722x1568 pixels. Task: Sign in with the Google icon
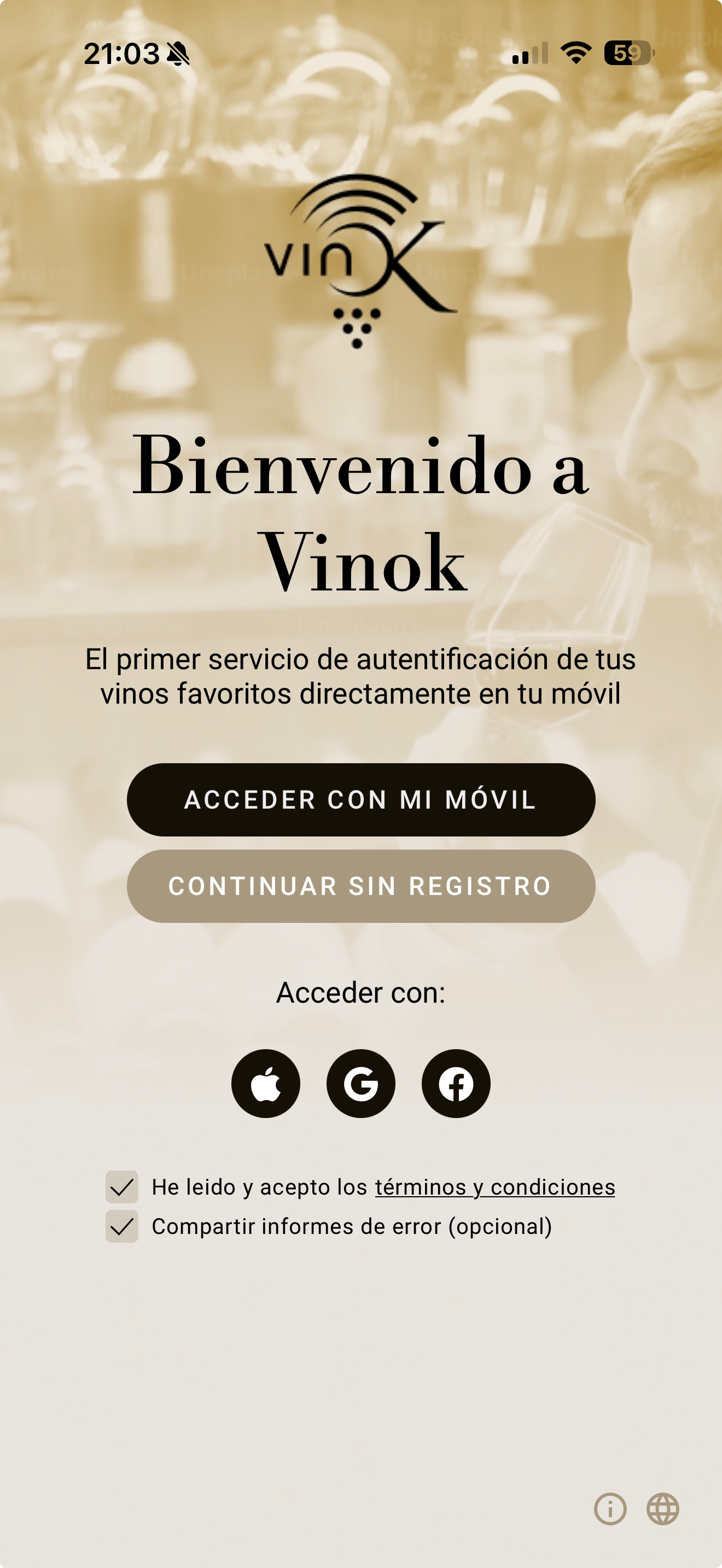point(361,1083)
